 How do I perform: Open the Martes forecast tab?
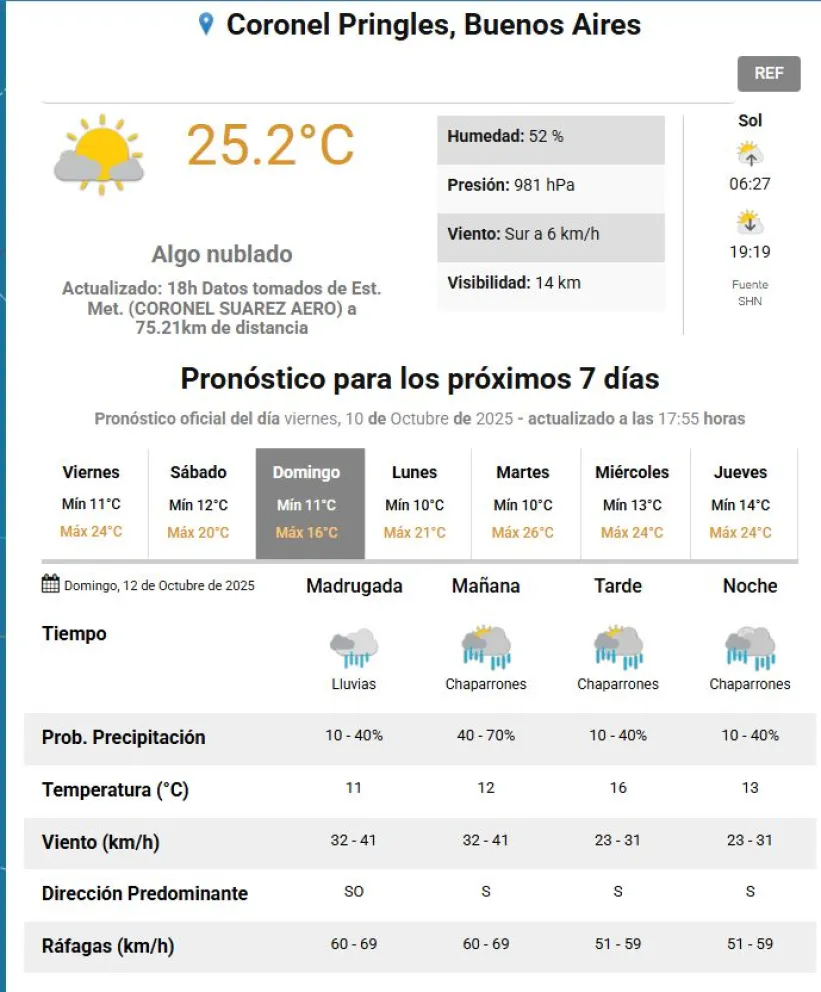tap(523, 503)
